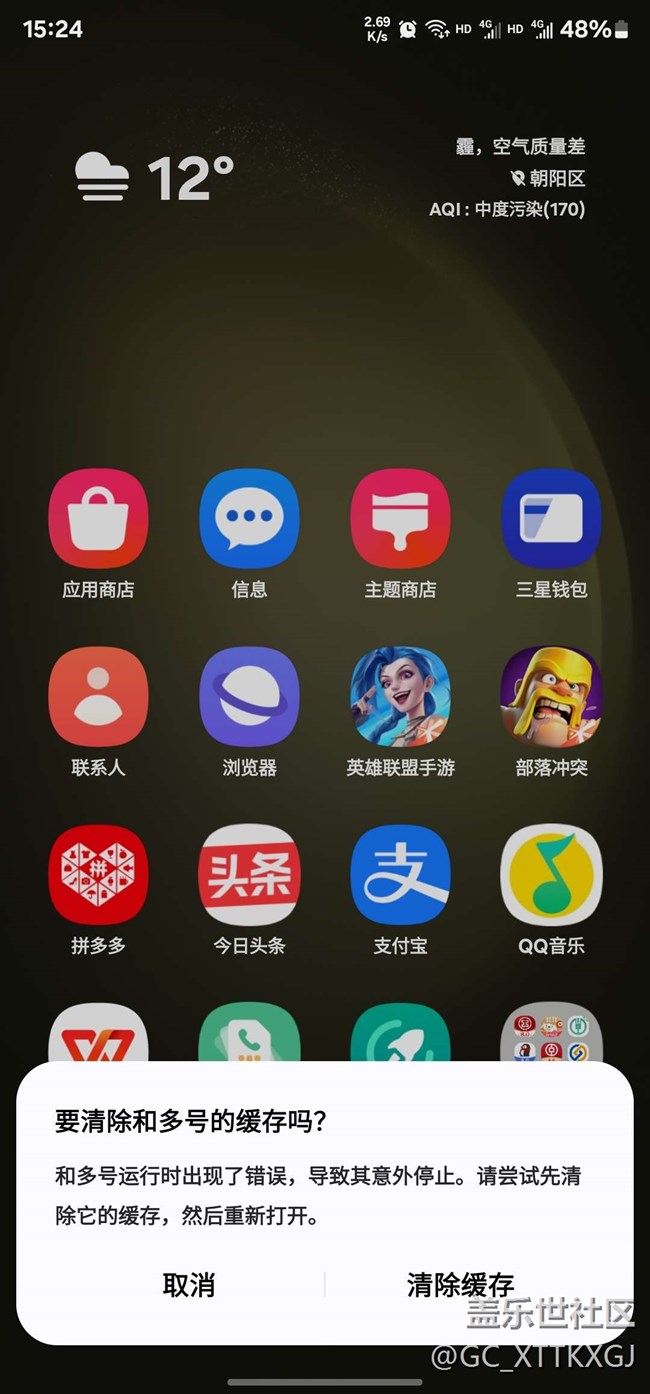Image resolution: width=650 pixels, height=1394 pixels.
Task: Open the weather widget showing 12°
Action: tap(155, 178)
